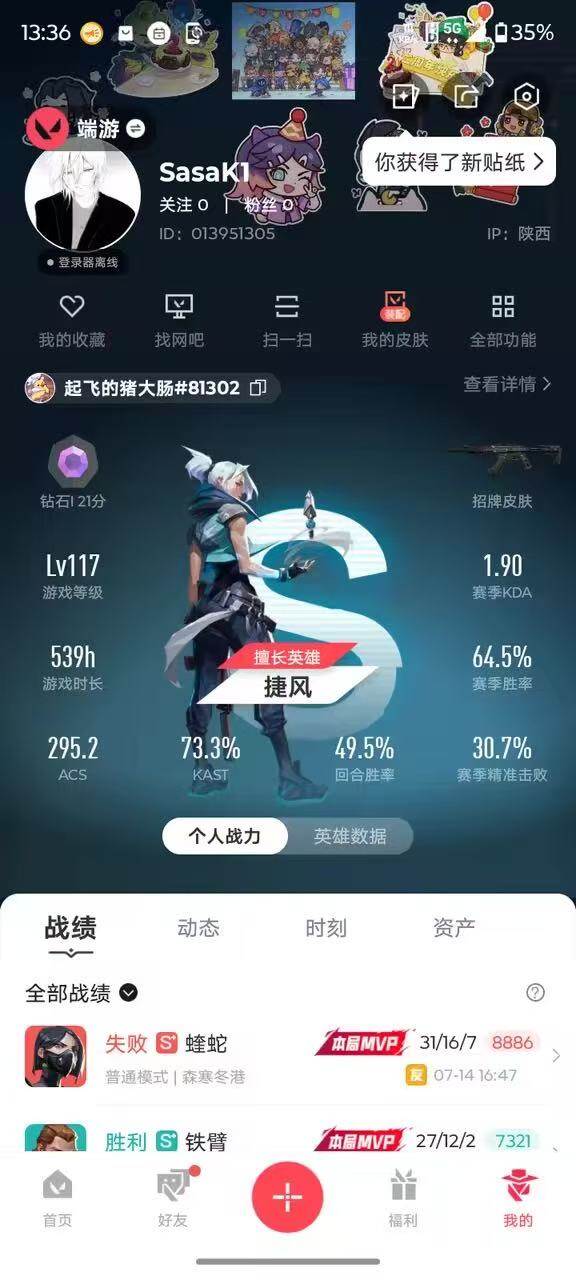Screen dimensions: 576x1280
Task: Switch to the 资产 tab
Action: [454, 928]
